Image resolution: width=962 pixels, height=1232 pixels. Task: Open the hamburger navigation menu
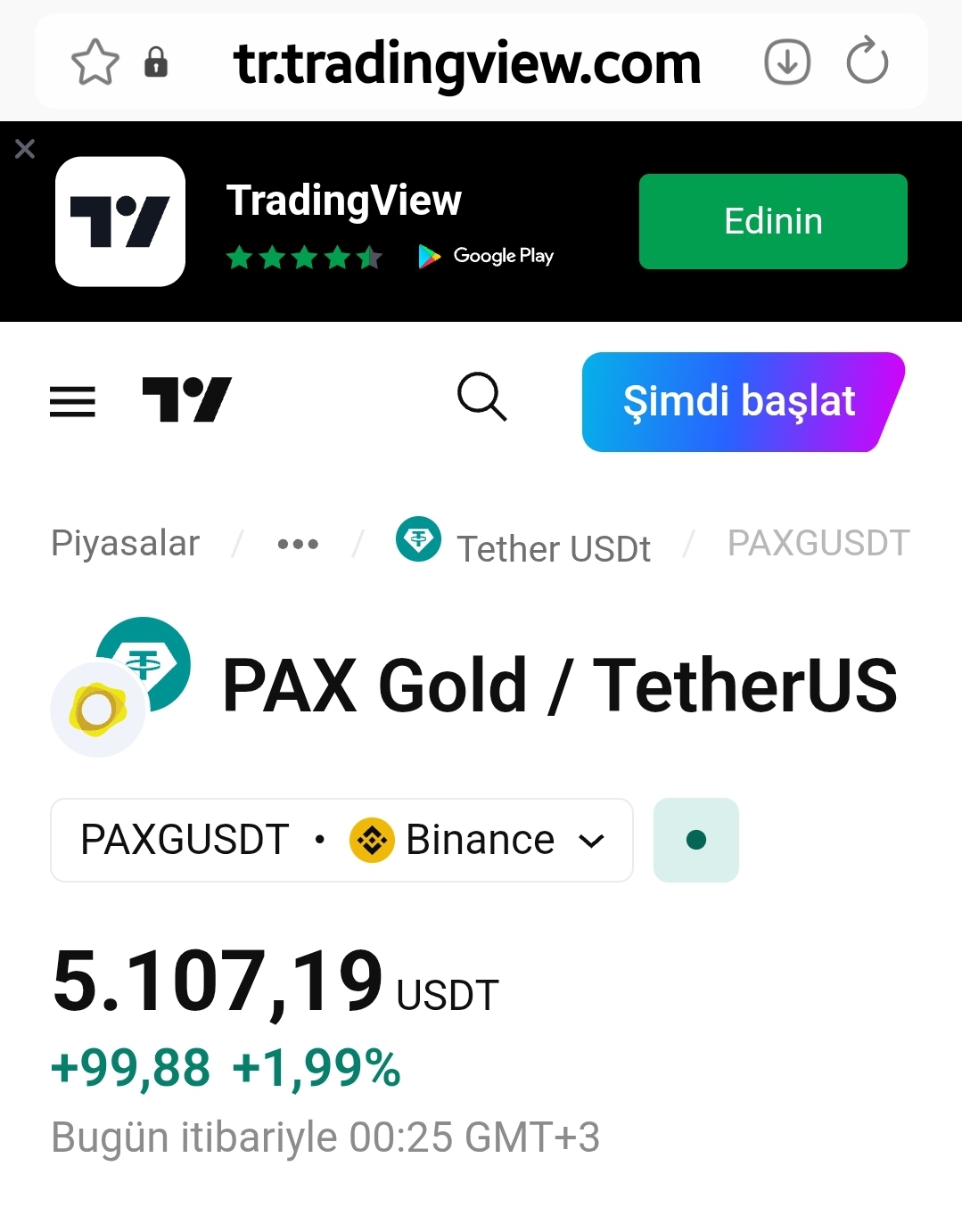pos(72,401)
